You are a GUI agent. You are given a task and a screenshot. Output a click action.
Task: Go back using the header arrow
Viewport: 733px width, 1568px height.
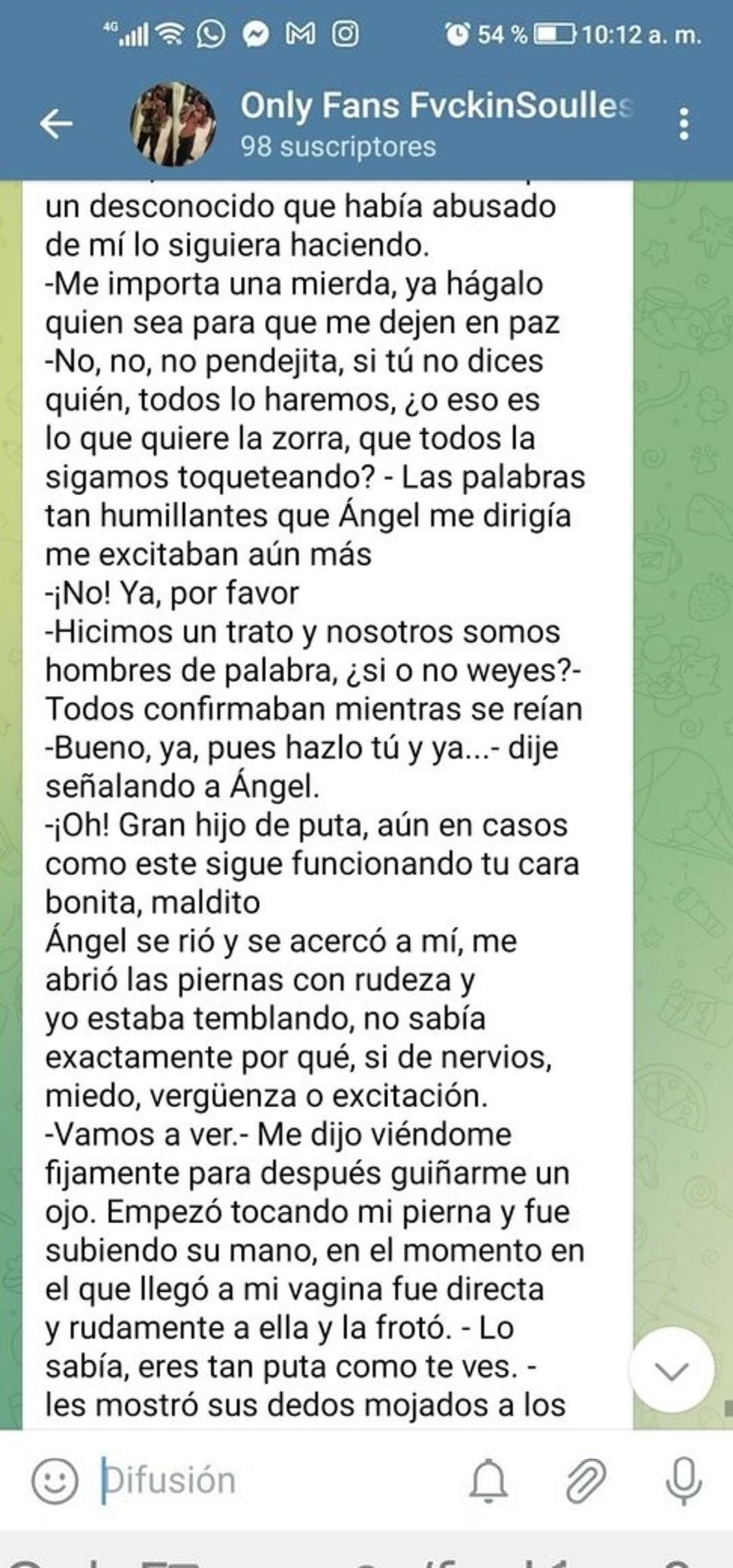coord(56,123)
